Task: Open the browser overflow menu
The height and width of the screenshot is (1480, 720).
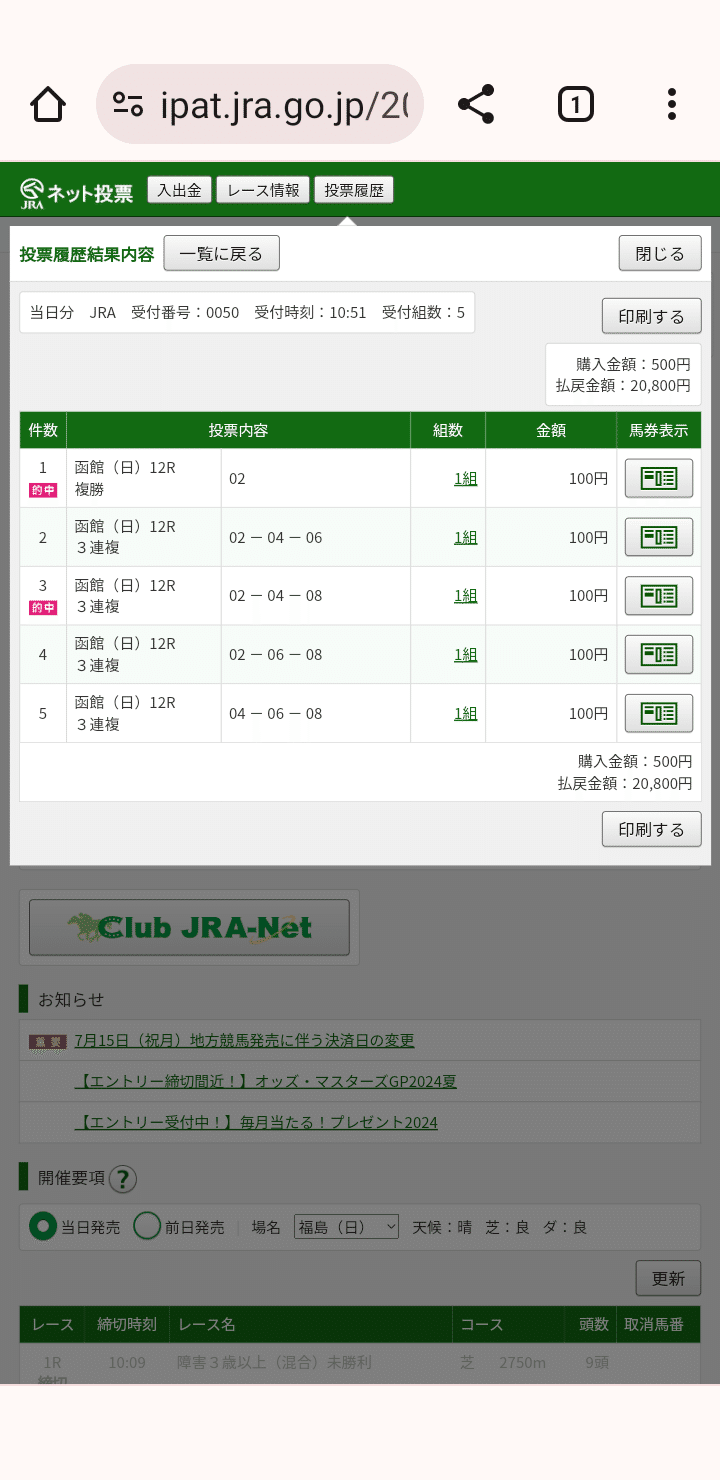Action: click(672, 104)
